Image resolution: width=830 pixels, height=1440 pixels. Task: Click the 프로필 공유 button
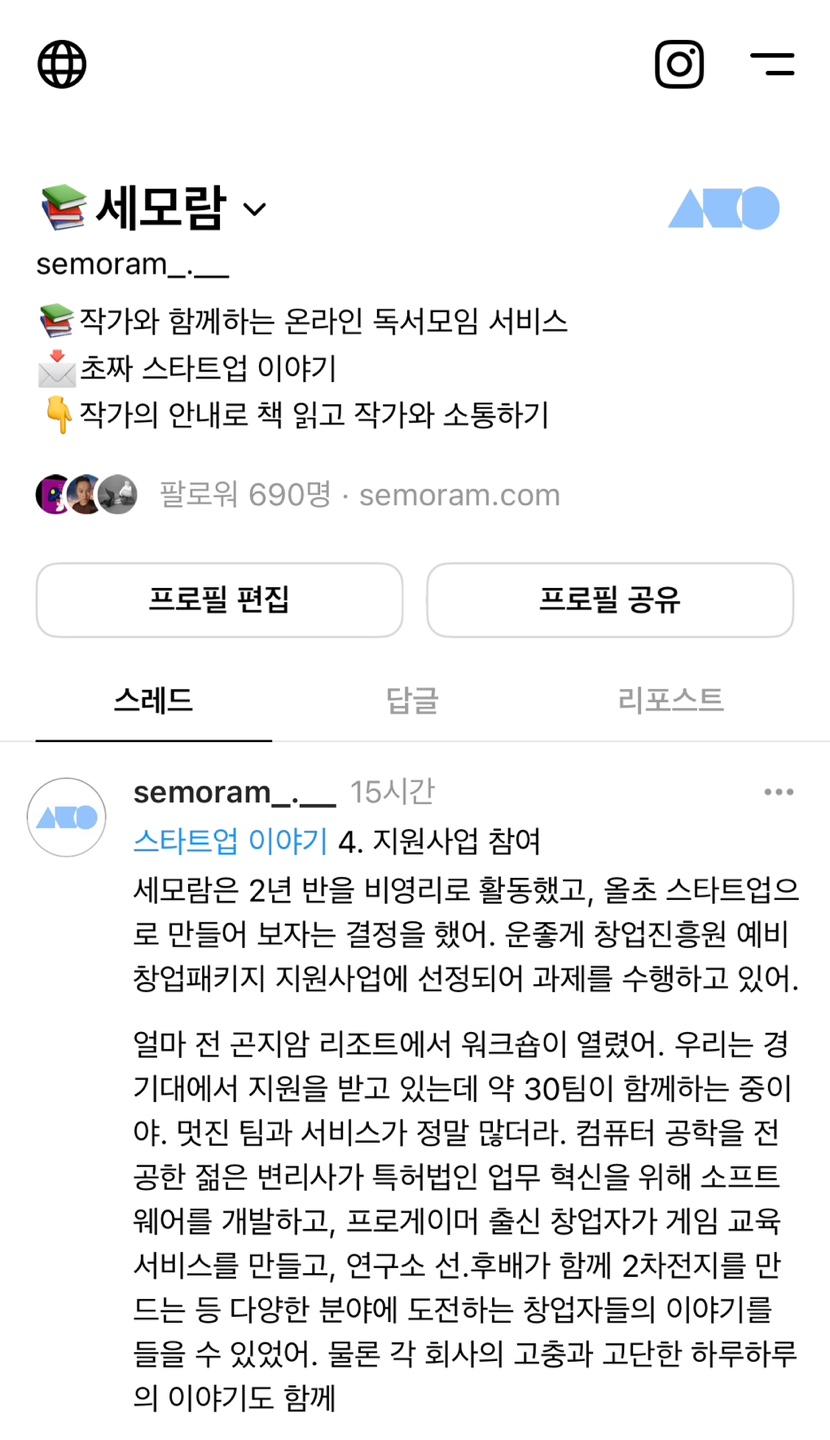[x=610, y=599]
